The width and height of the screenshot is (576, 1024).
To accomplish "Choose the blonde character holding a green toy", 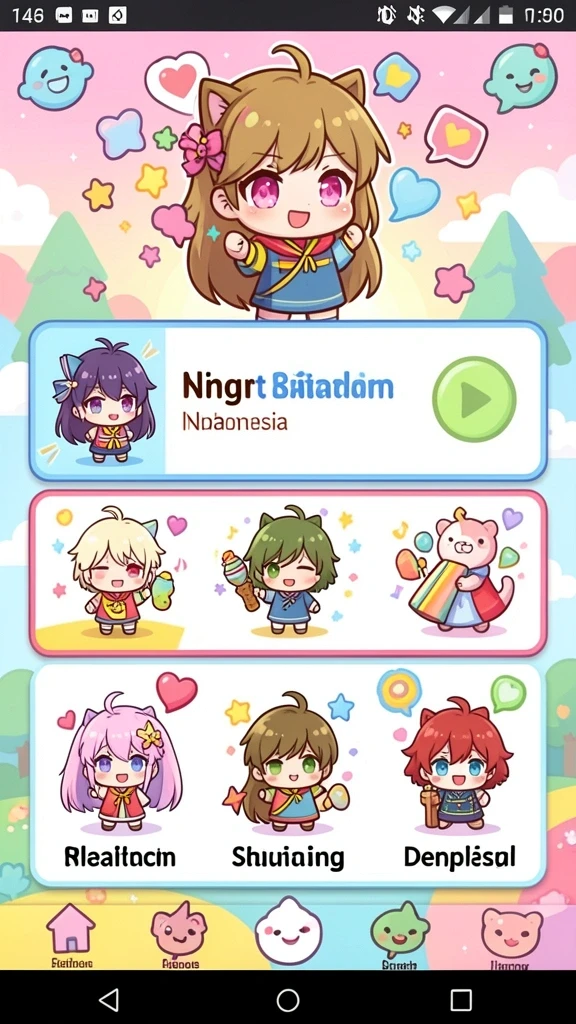I will pyautogui.click(x=118, y=571).
